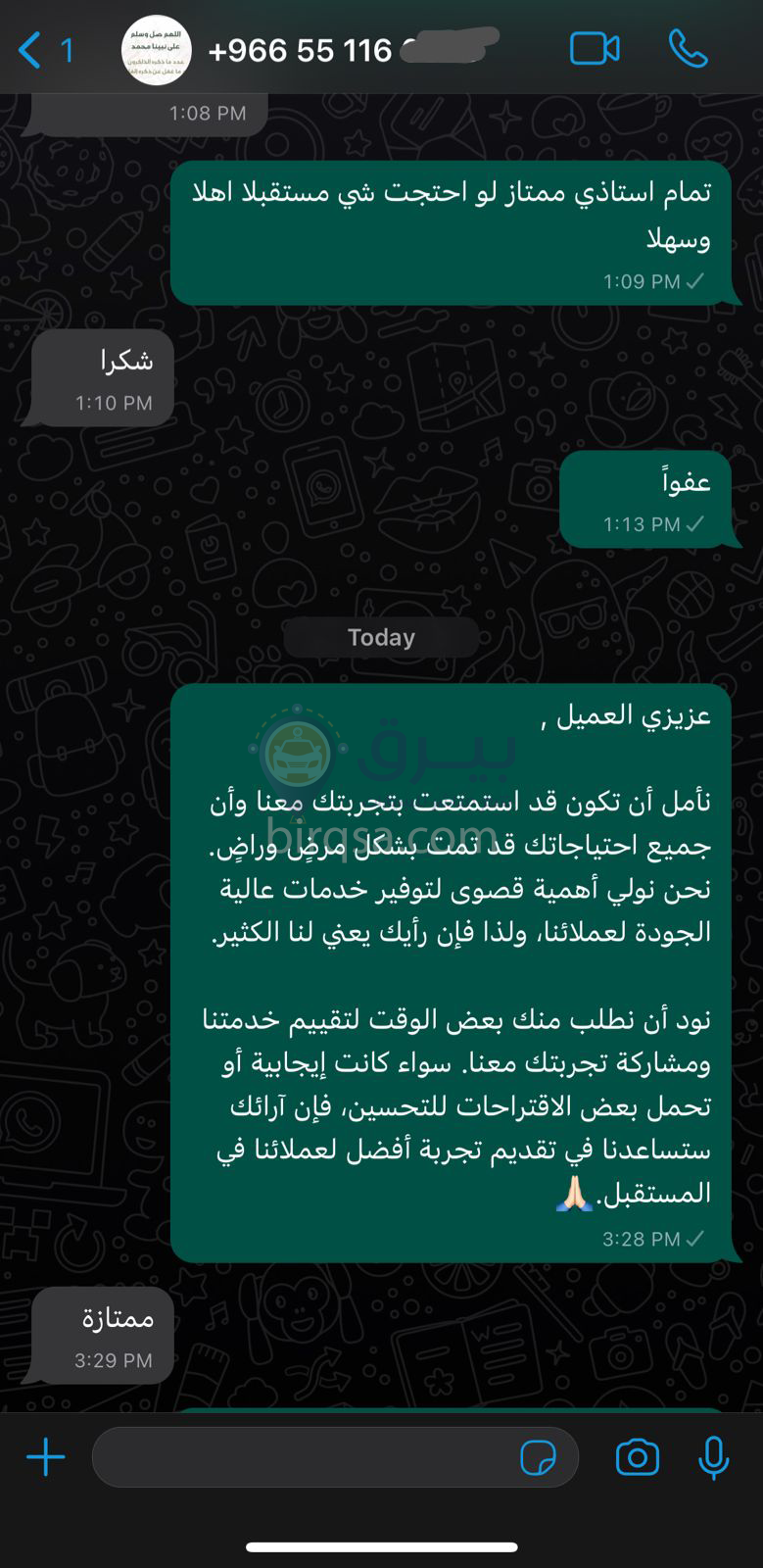763x1568 pixels.
Task: Start a voice call
Action: point(689,49)
